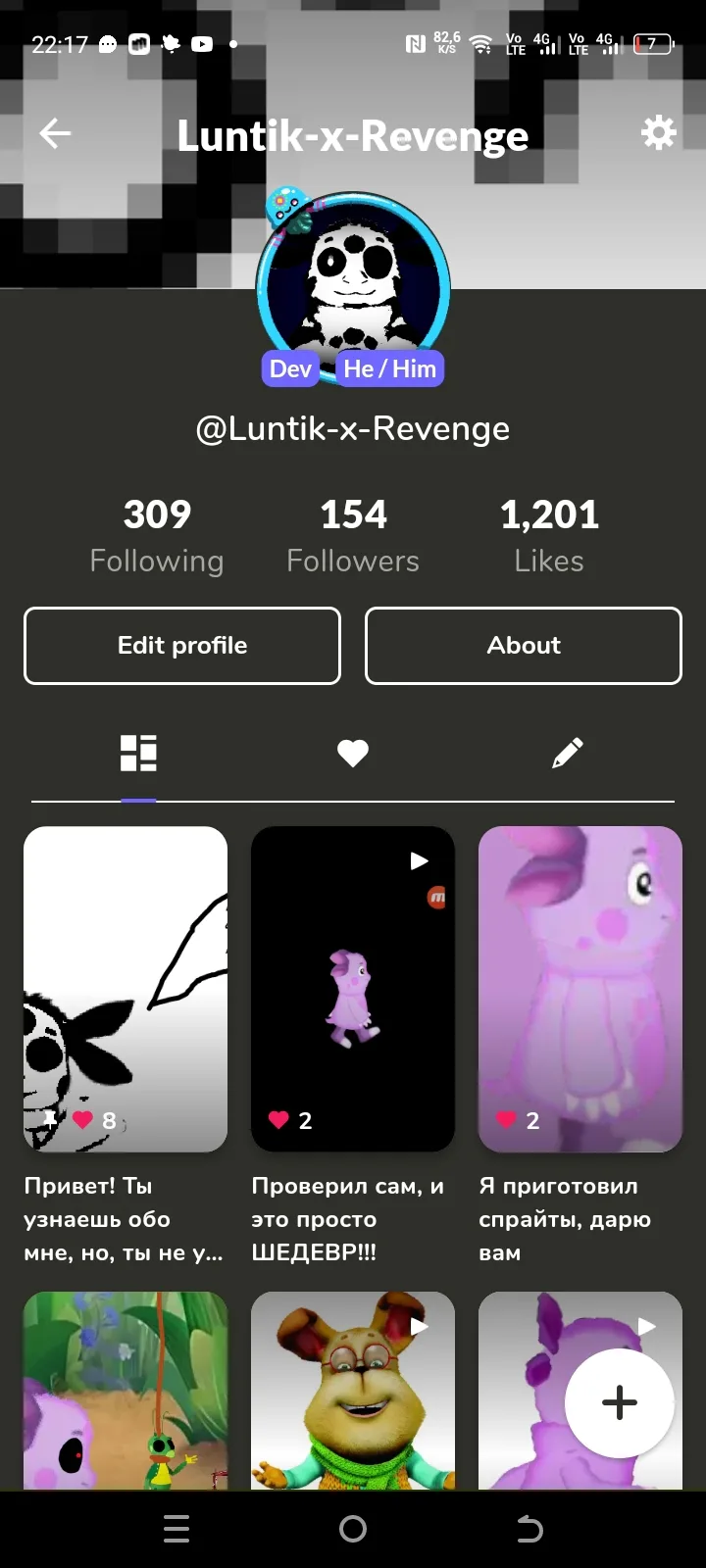Viewport: 706px width, 1568px height.
Task: Open the system recent apps button
Action: point(176,1529)
